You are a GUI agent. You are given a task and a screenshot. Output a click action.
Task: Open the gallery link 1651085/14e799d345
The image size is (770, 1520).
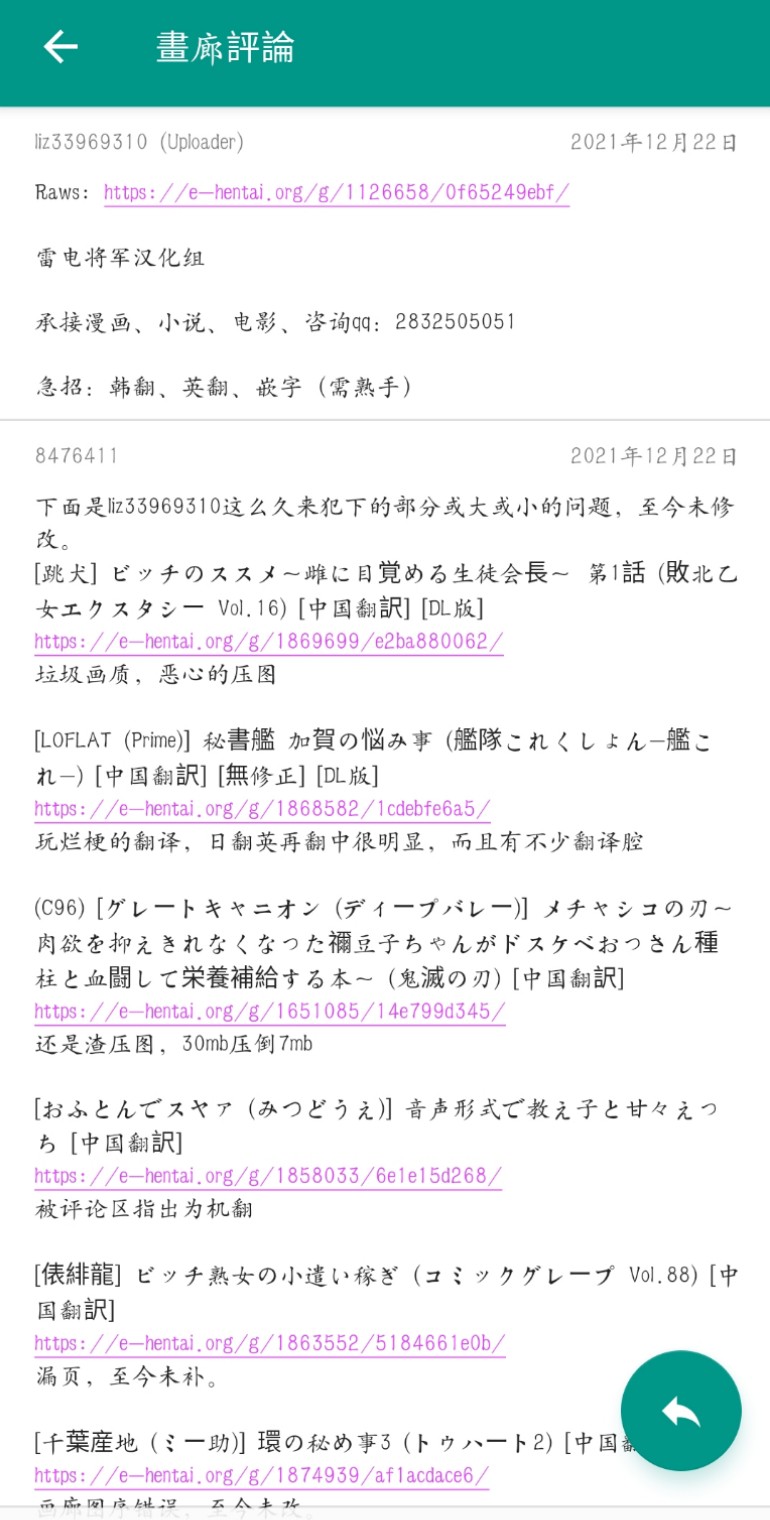269,1011
